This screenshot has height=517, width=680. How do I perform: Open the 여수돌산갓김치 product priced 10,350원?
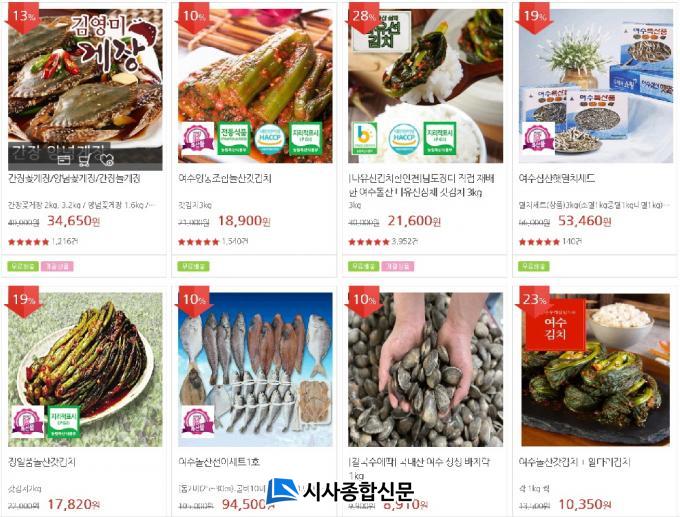595,370
